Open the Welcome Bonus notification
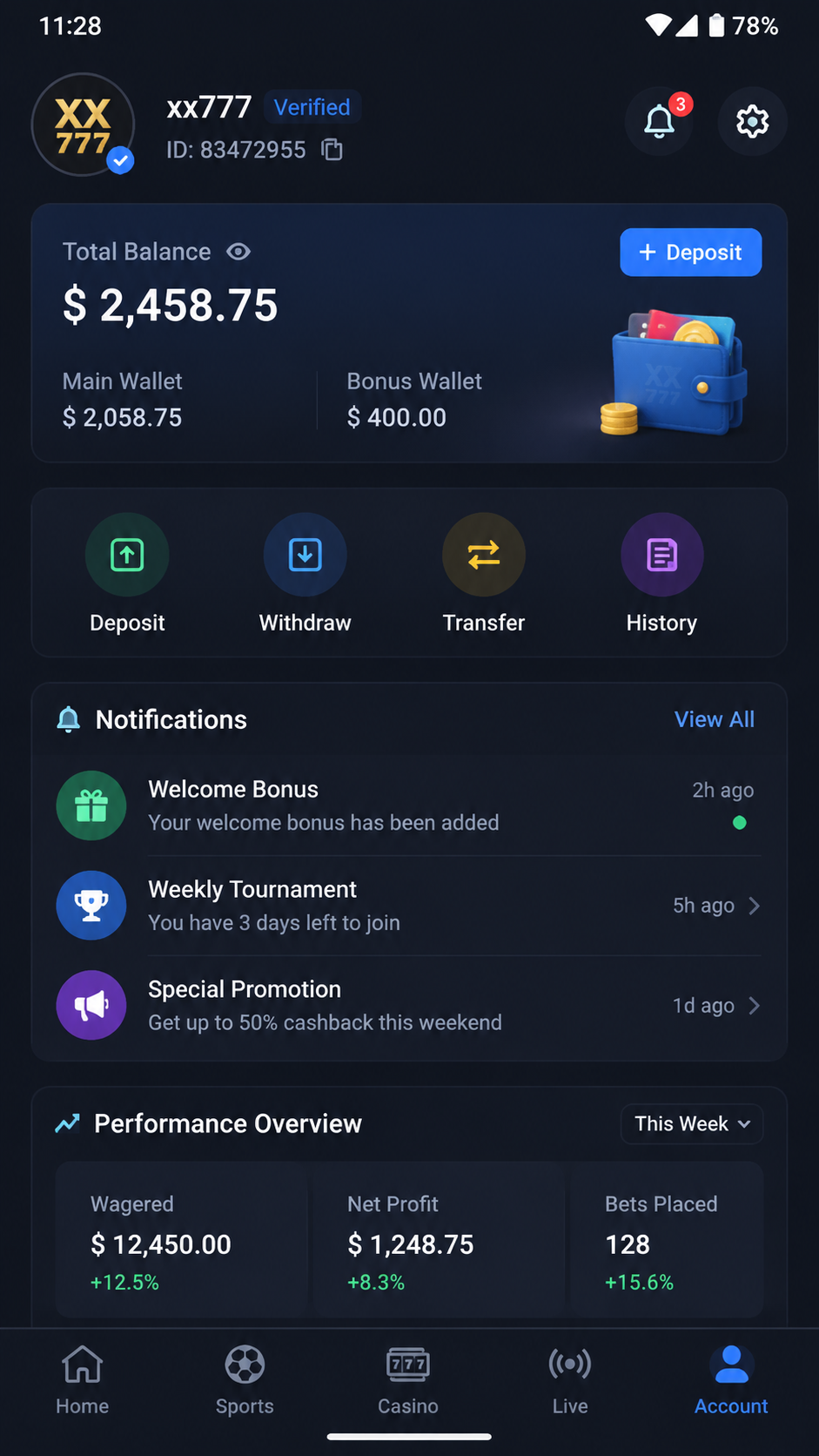Viewport: 819px width, 1456px height. point(409,806)
